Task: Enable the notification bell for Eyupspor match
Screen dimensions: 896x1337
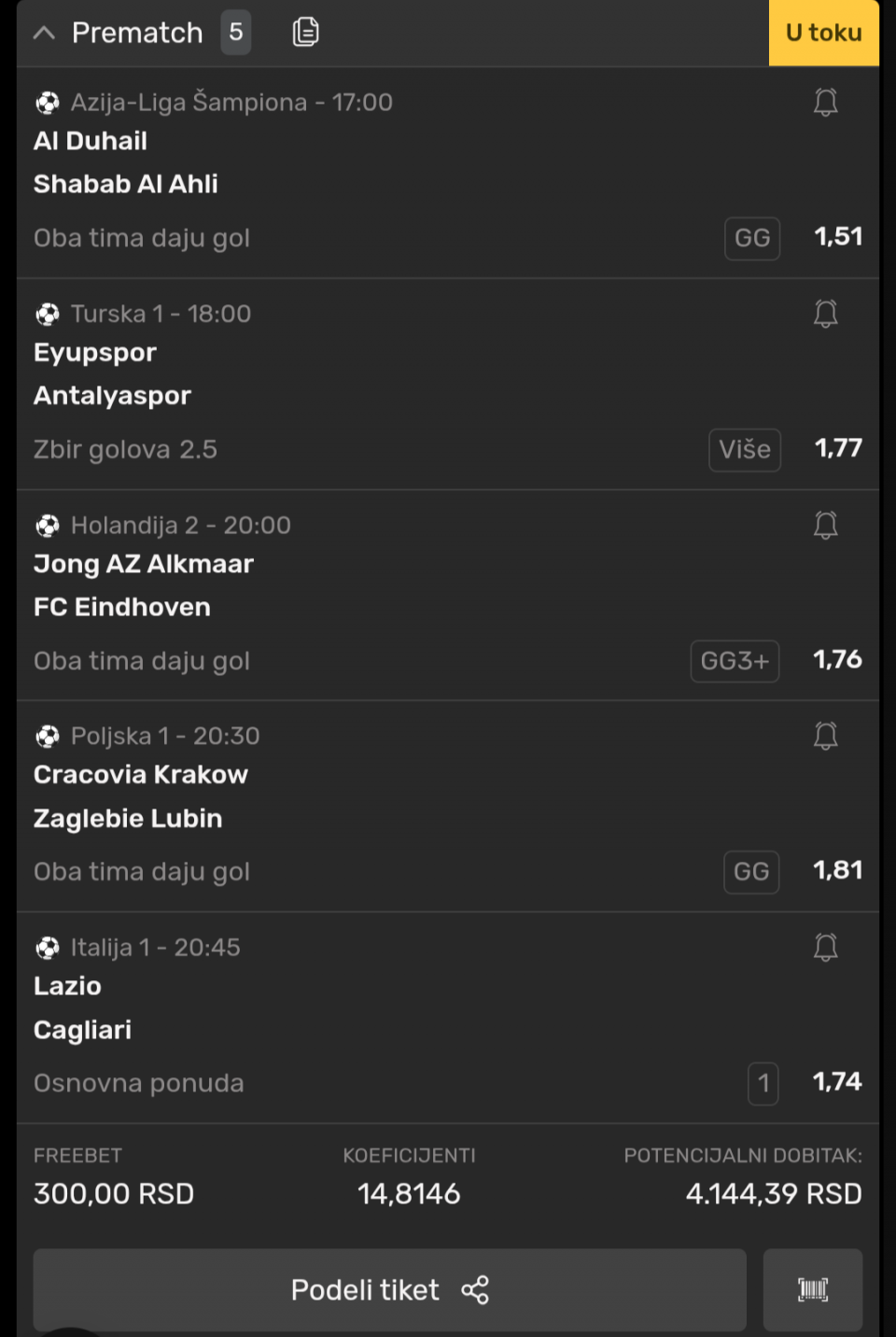Action: point(825,314)
